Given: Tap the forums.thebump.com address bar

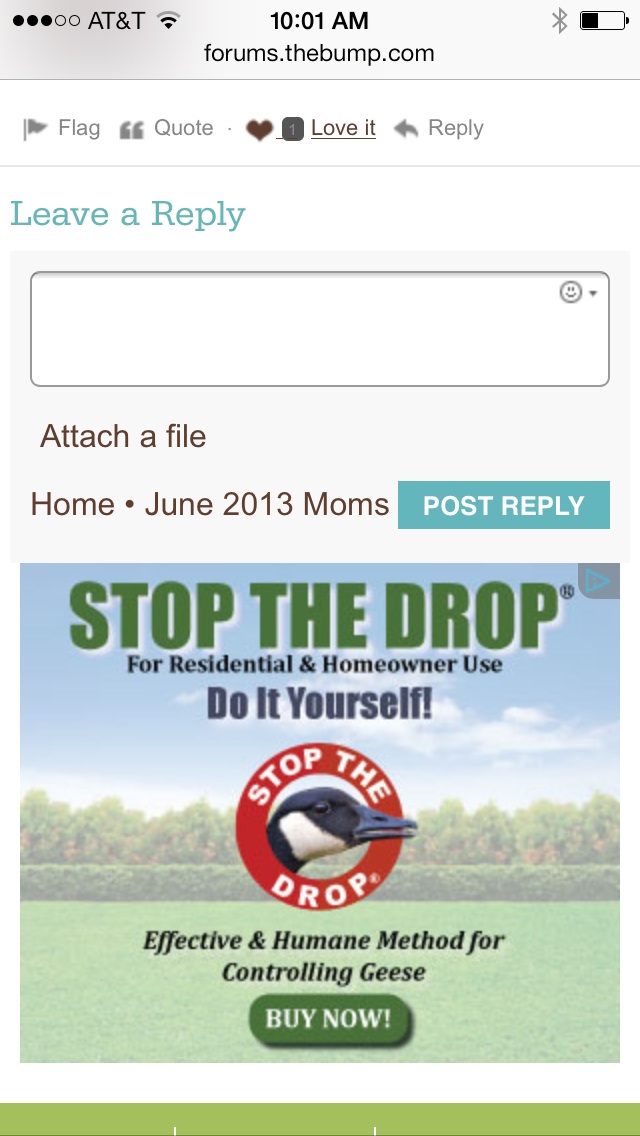Looking at the screenshot, I should point(320,53).
